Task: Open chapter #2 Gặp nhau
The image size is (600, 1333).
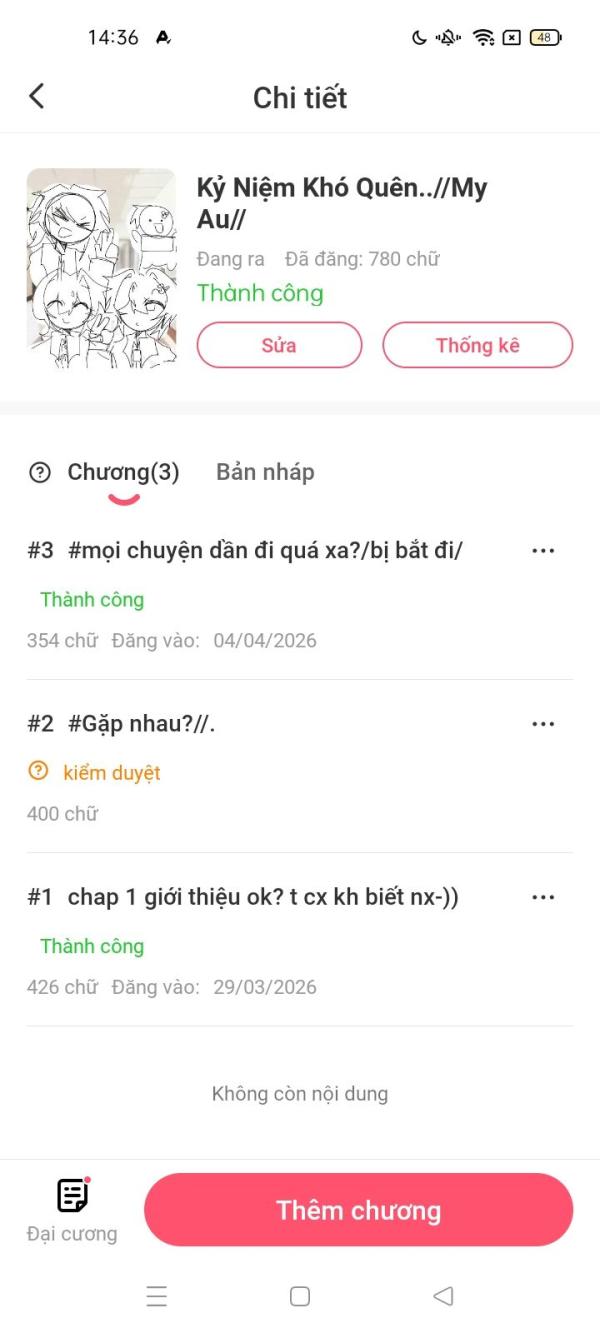Action: [142, 724]
